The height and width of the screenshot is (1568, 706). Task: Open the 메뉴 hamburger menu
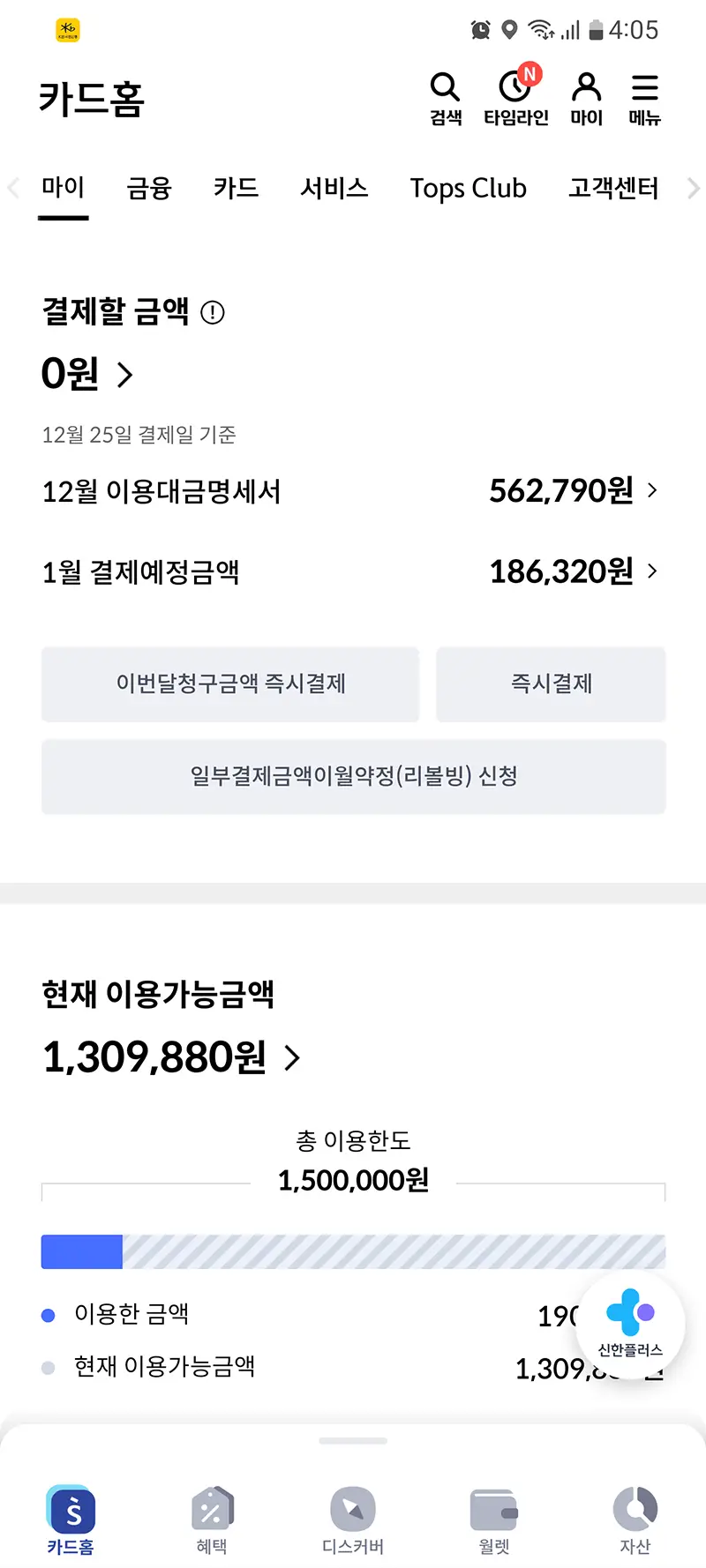coord(645,99)
